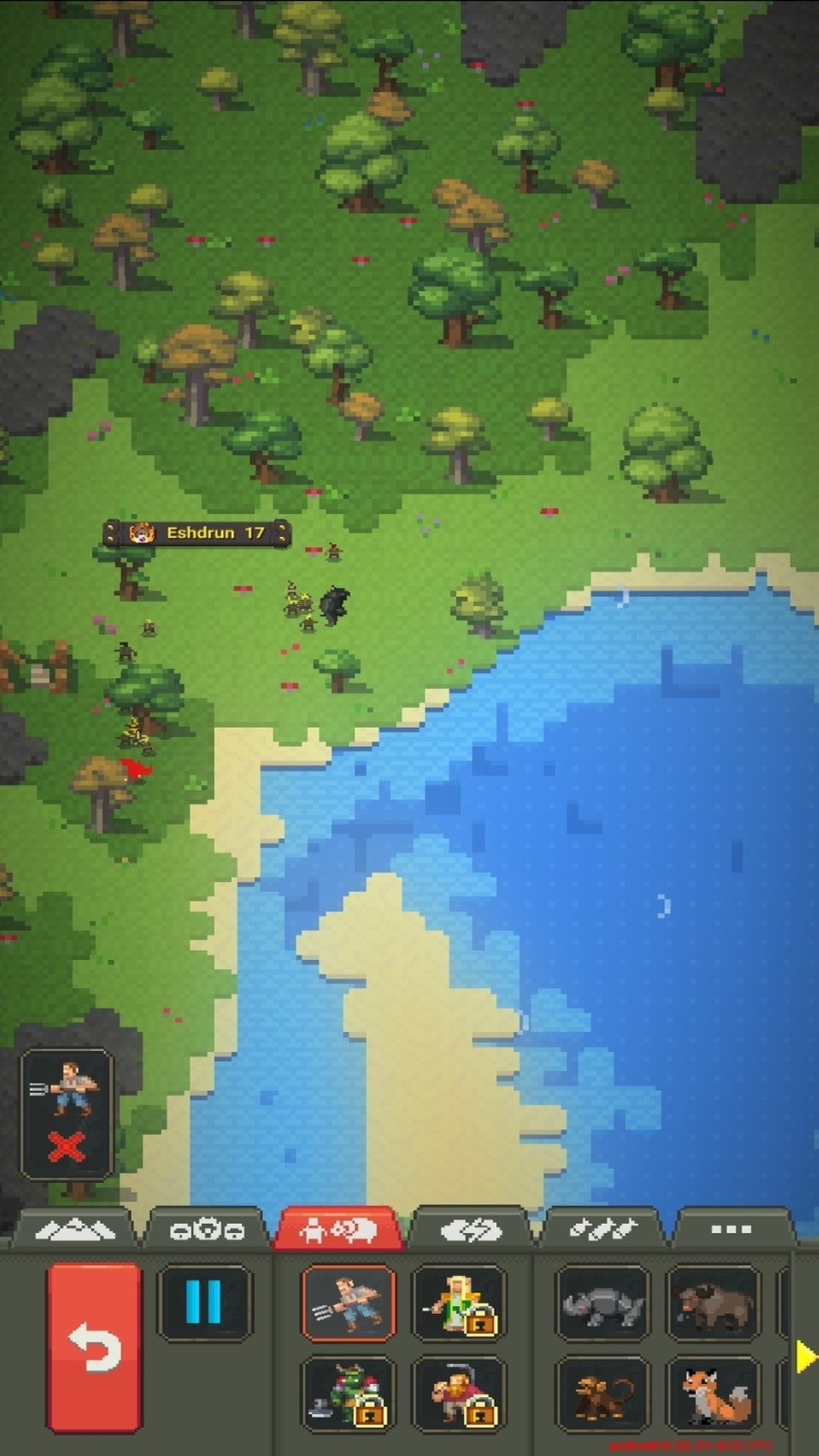Open the kingdoms and civilizations tab
The width and height of the screenshot is (819, 1456).
207,1231
